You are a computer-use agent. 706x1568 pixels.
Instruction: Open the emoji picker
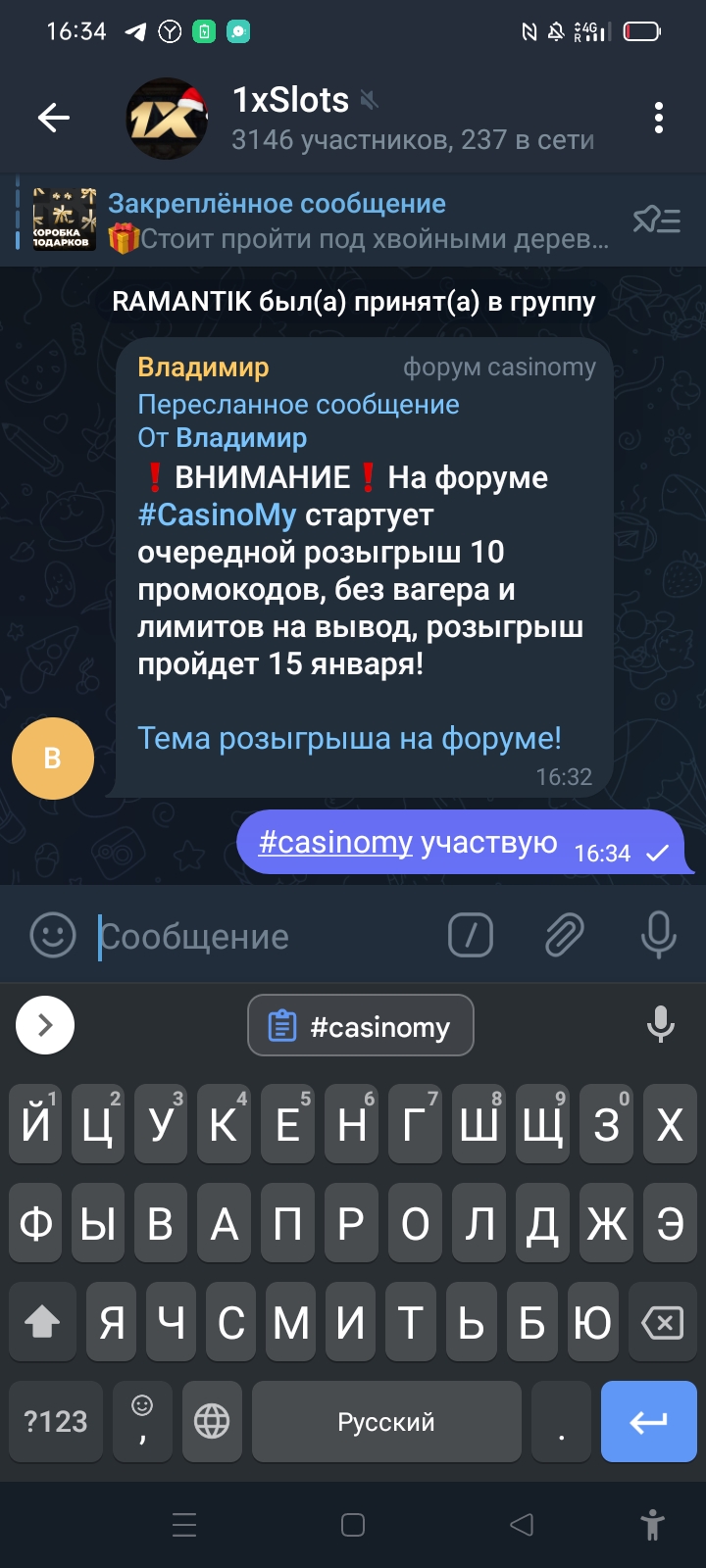[53, 936]
